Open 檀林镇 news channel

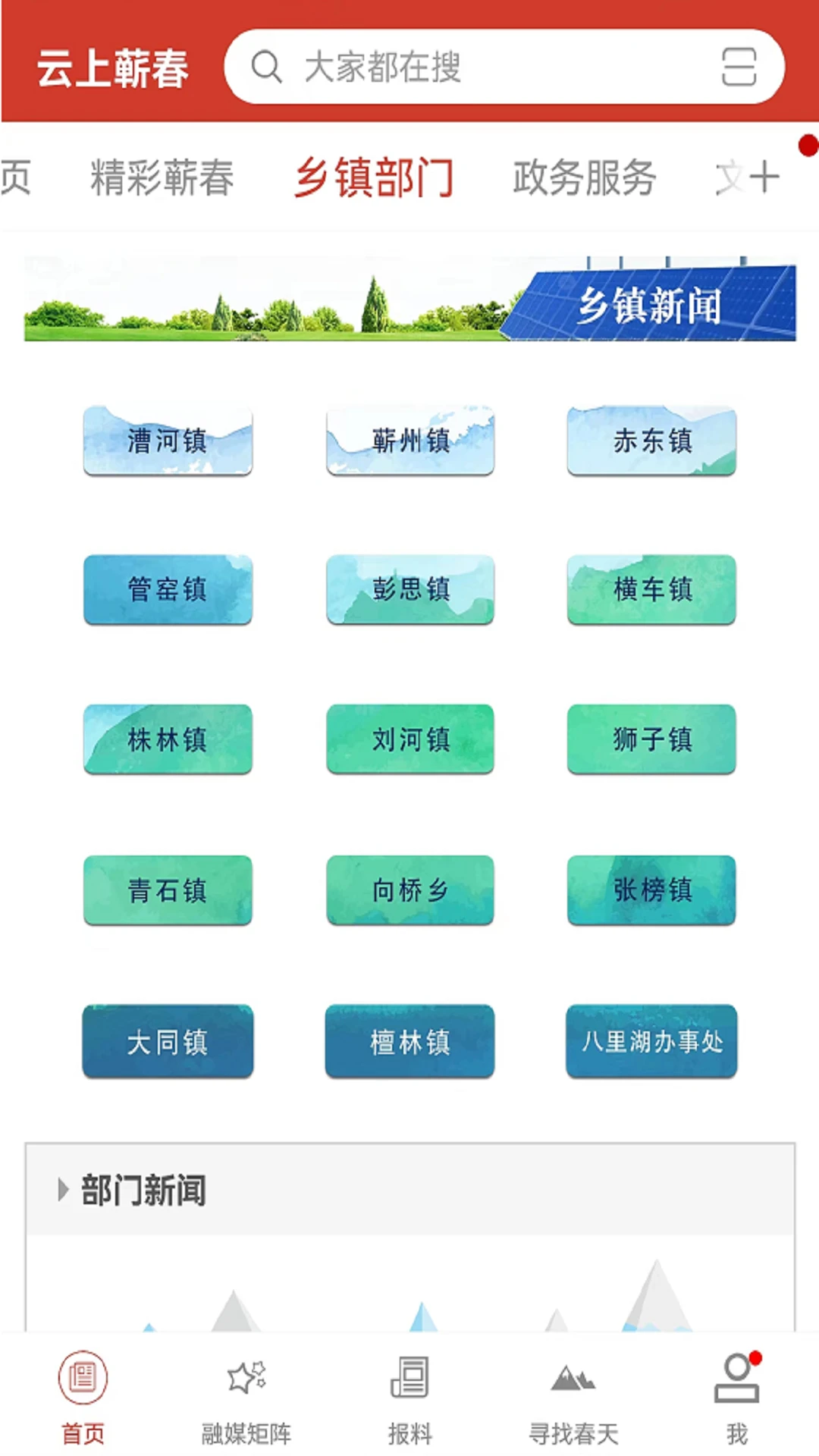pyautogui.click(x=409, y=1042)
